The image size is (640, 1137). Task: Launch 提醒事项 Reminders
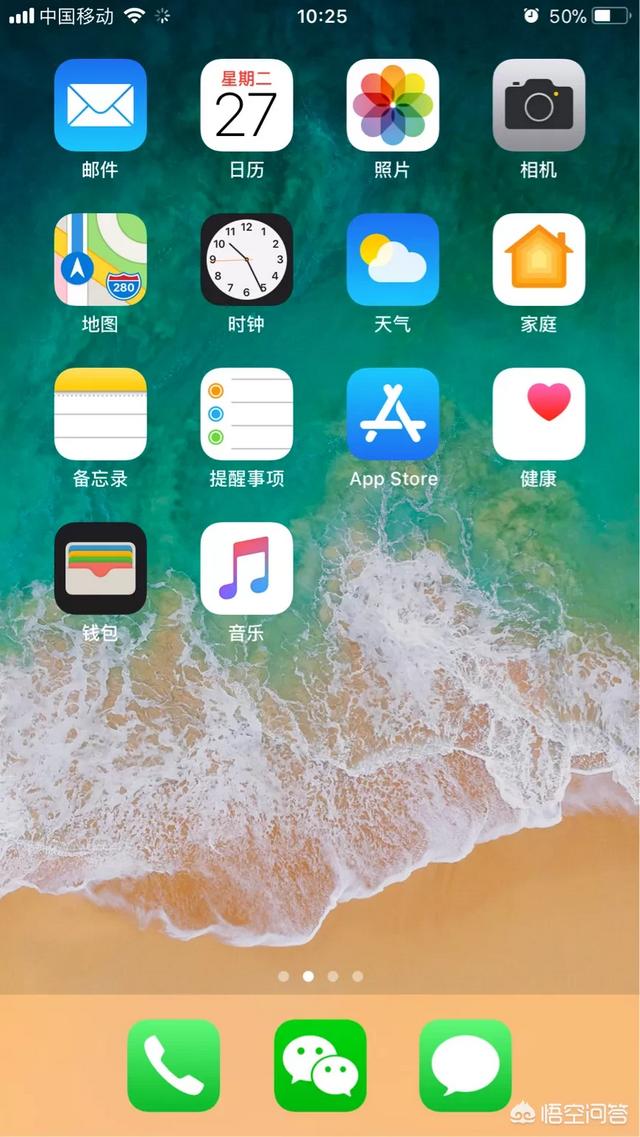[x=246, y=414]
